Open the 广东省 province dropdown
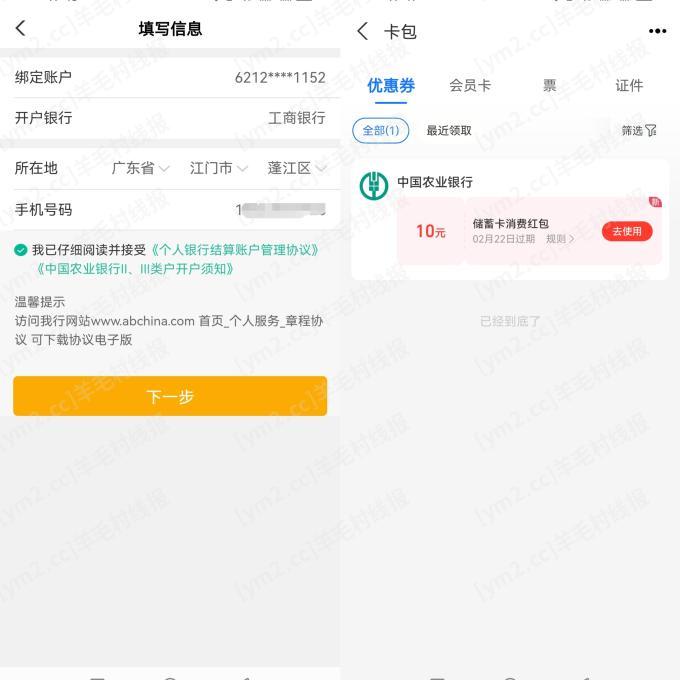The width and height of the screenshot is (680, 680). tap(140, 168)
